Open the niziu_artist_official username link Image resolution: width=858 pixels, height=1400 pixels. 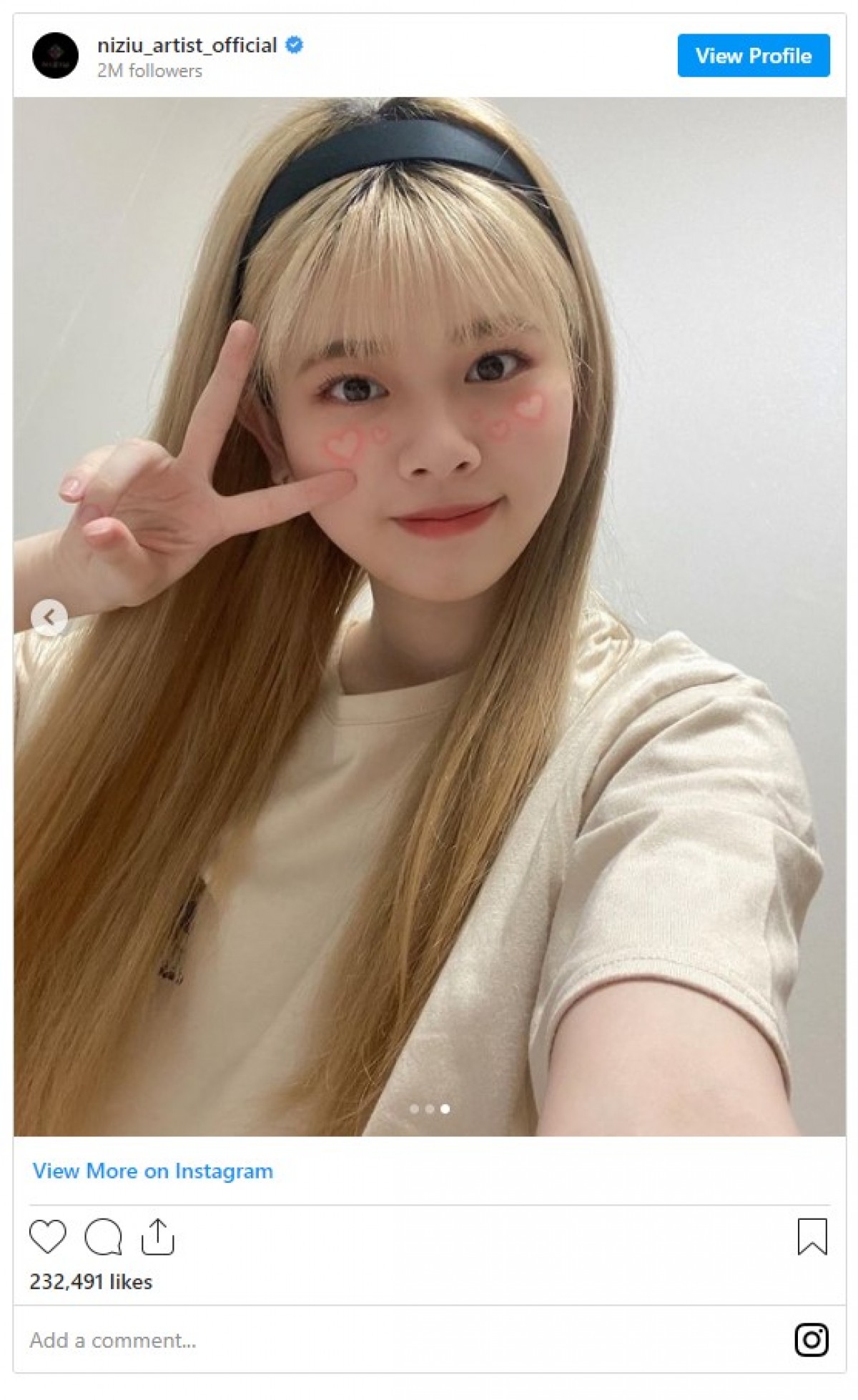pyautogui.click(x=187, y=45)
